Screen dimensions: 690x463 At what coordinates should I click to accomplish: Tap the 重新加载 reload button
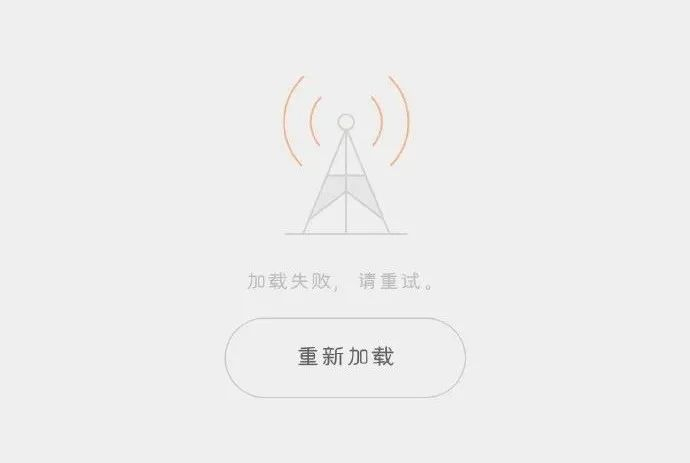point(345,357)
